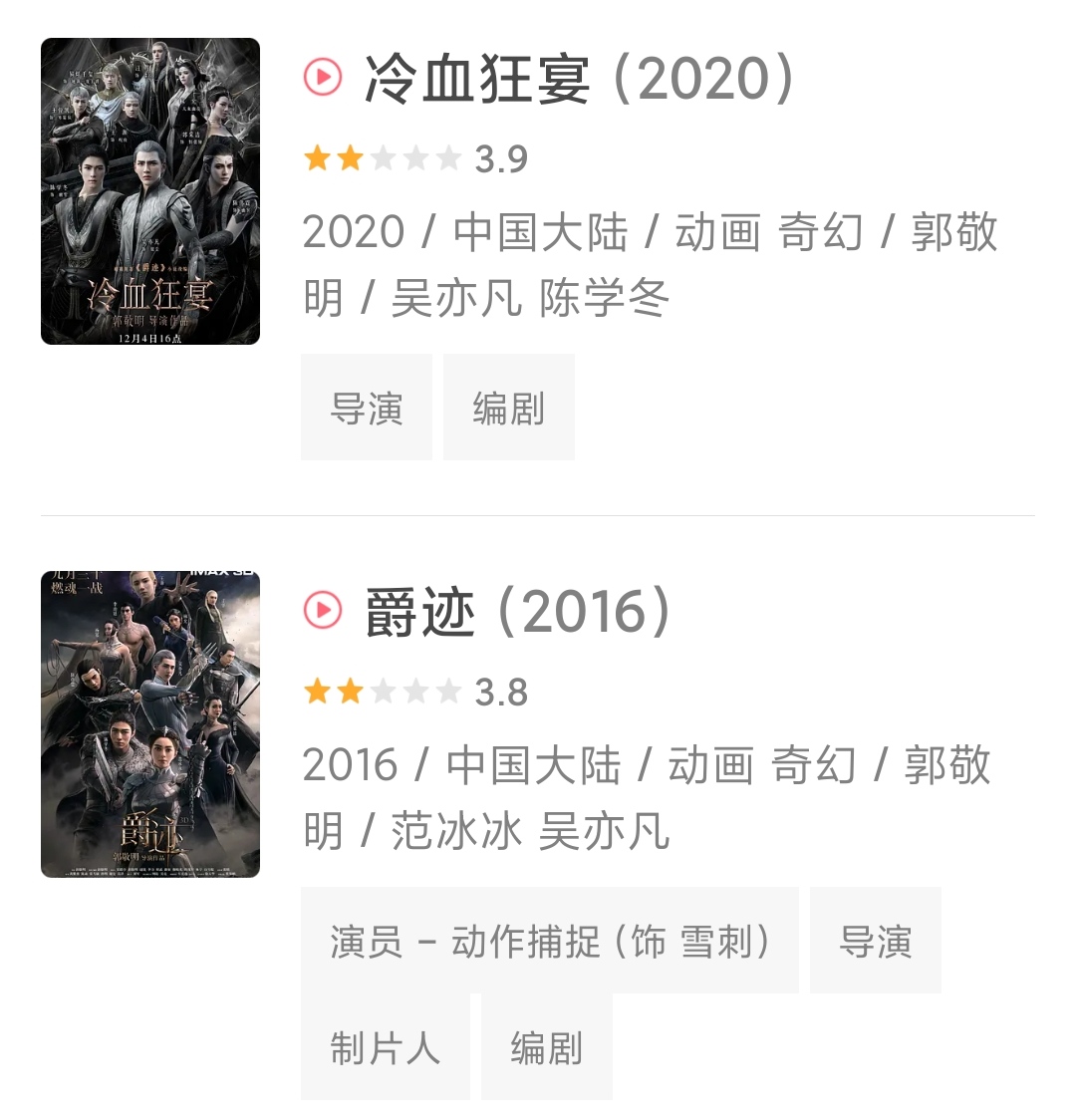
Task: Open the 爵迹 (2016) movie poster
Action: tap(150, 724)
